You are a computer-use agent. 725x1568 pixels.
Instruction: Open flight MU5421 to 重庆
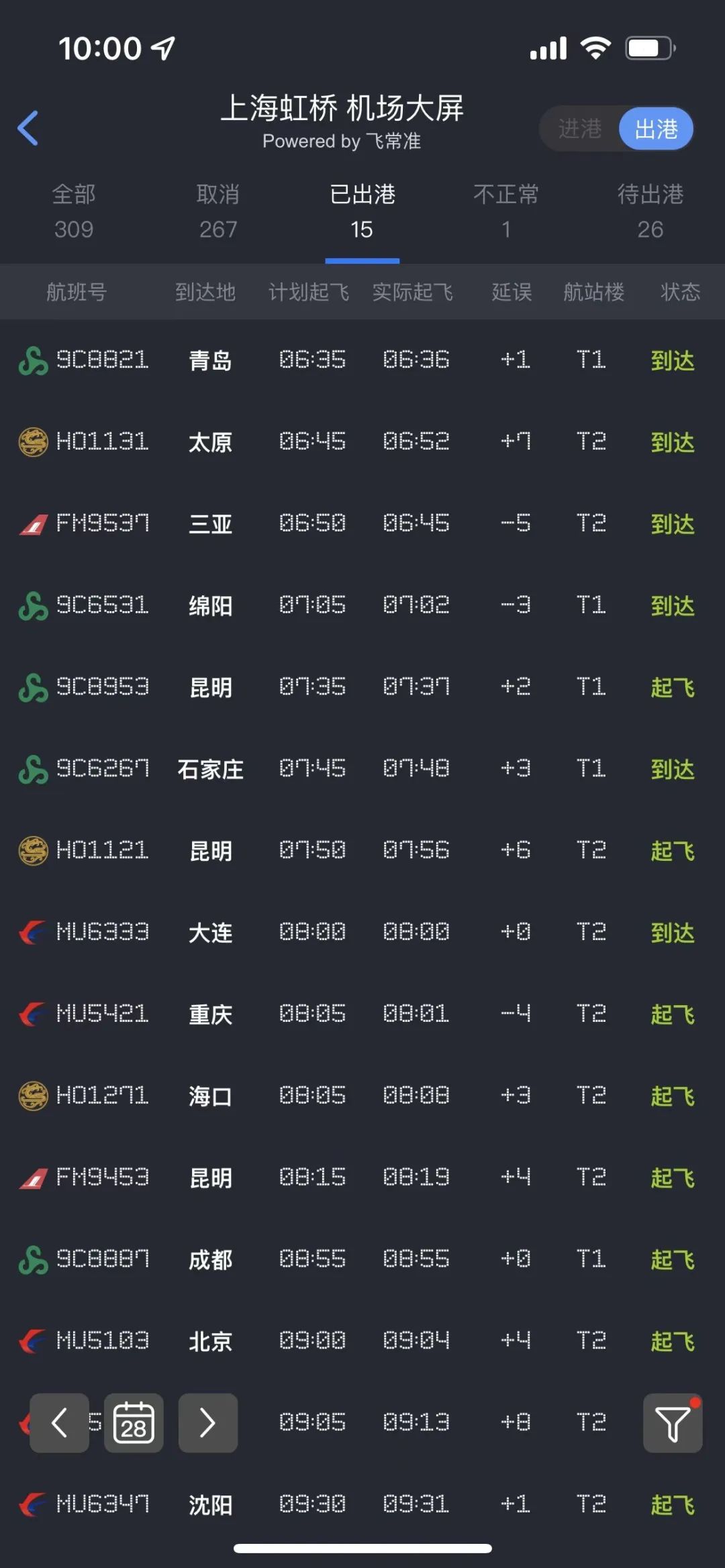[362, 1014]
